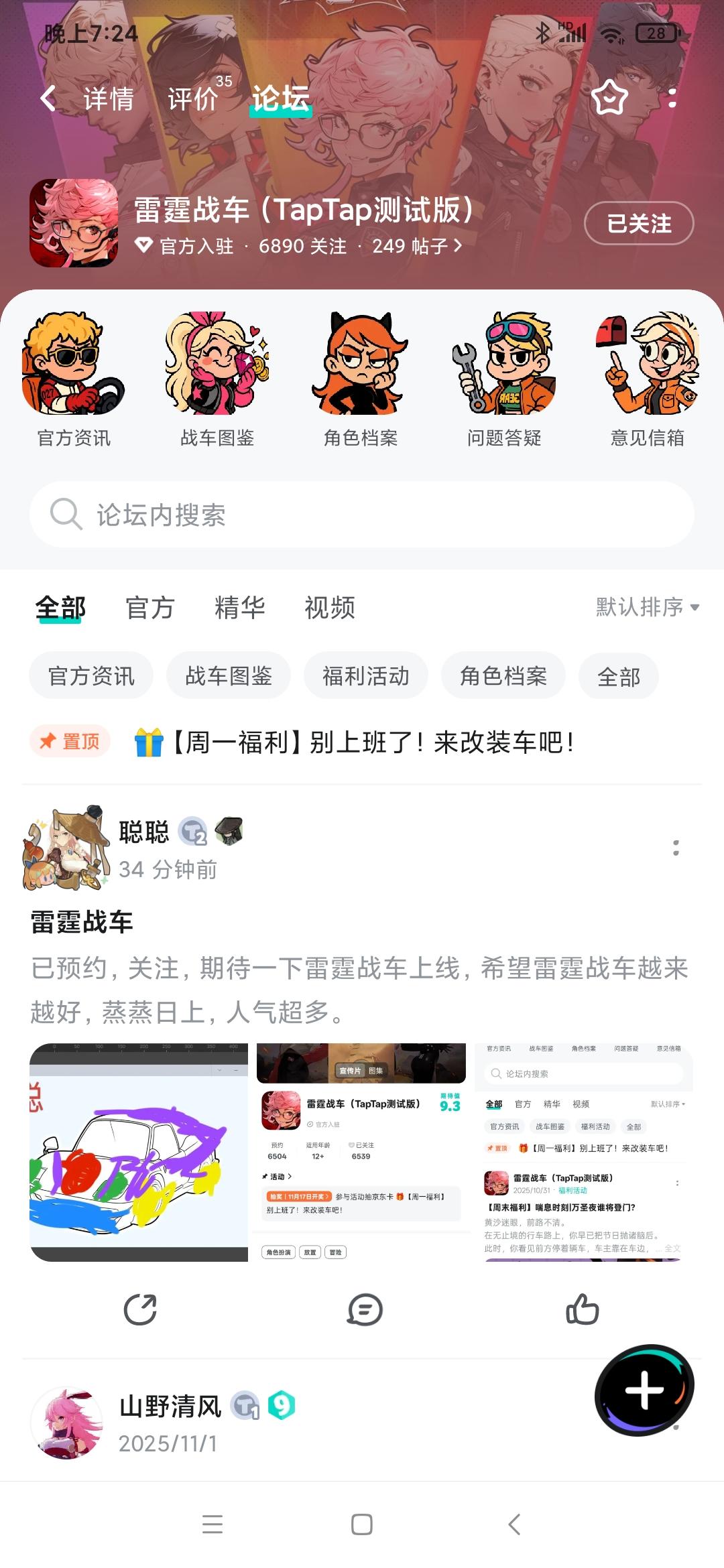
Task: Tap the forum search input field
Action: (x=362, y=515)
